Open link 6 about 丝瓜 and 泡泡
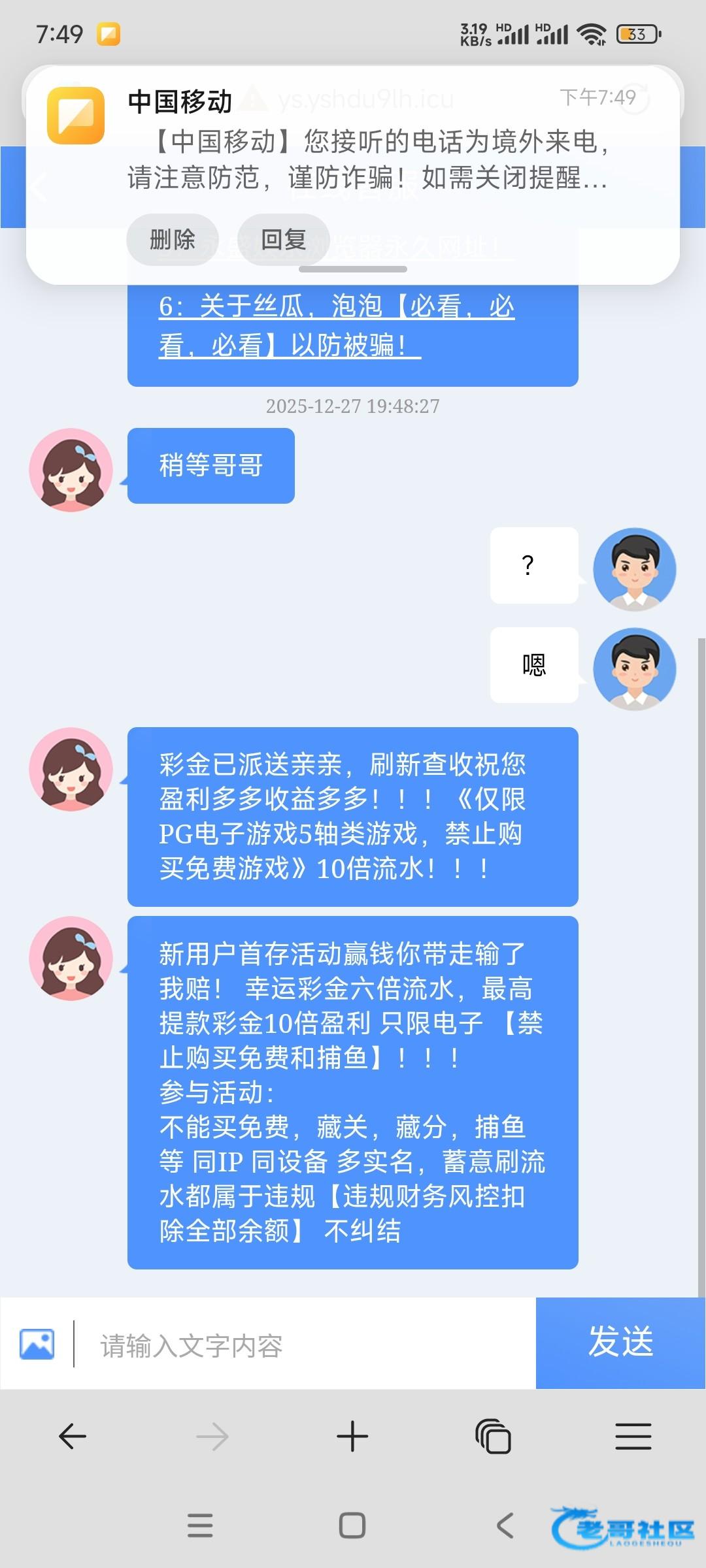Viewport: 706px width, 1568px height. click(336, 325)
